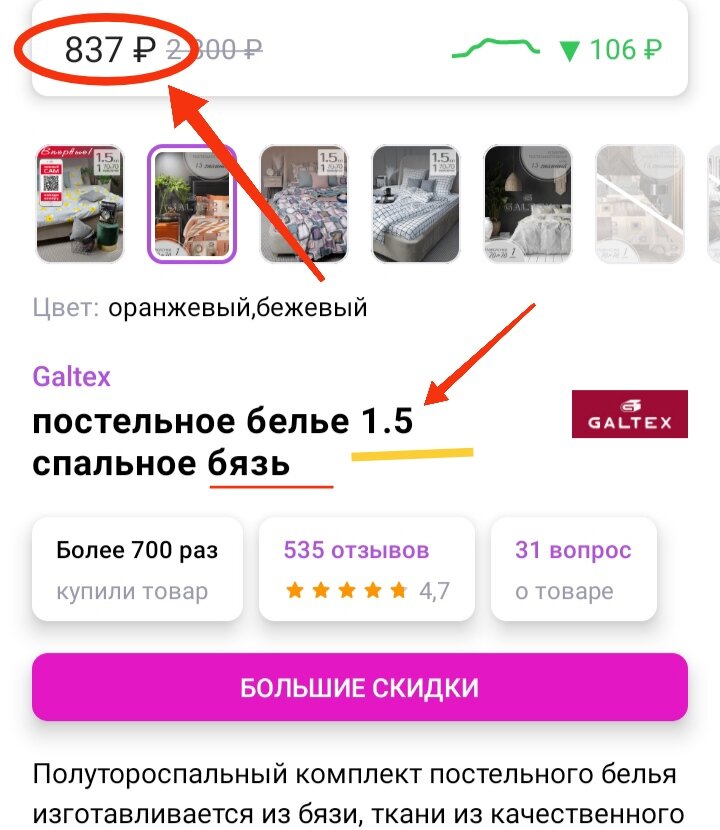
Task: Select the selected orange-beige color variant thumbnail
Action: coord(192,204)
